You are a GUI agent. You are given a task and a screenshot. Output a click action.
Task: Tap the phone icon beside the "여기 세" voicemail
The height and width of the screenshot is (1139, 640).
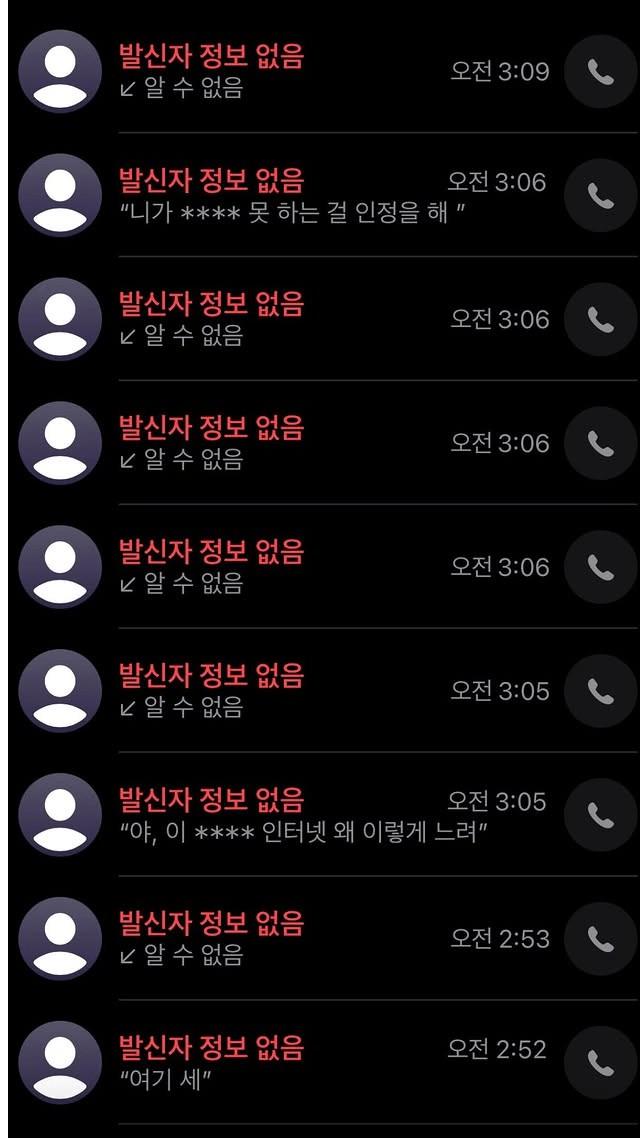point(600,1063)
